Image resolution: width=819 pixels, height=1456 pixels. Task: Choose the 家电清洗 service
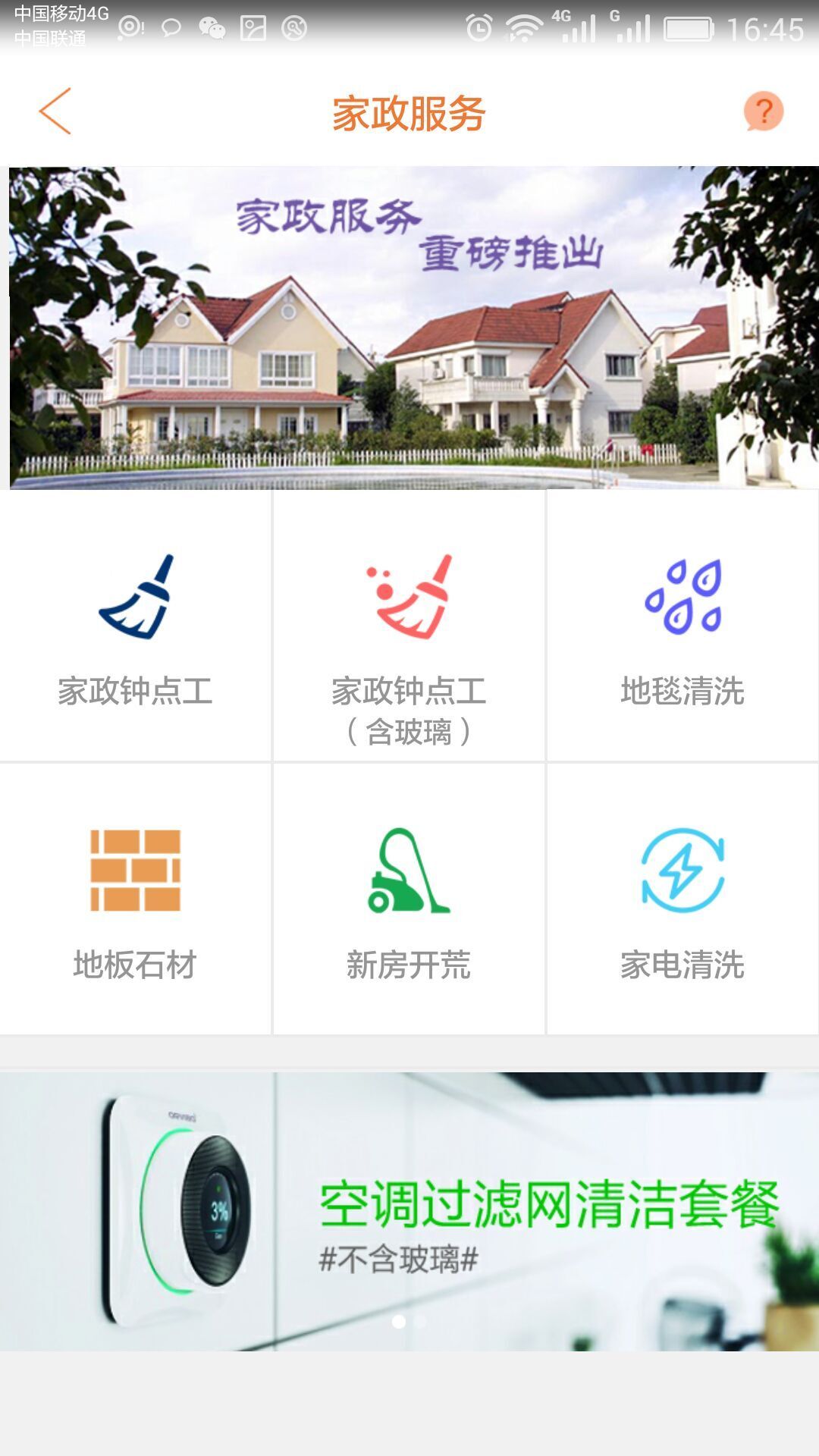tap(682, 899)
